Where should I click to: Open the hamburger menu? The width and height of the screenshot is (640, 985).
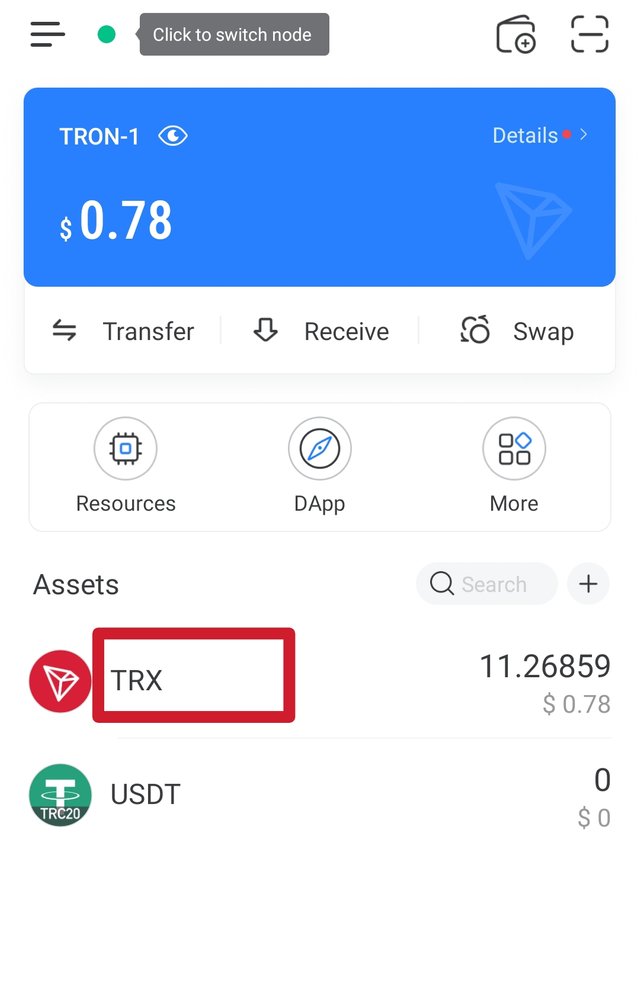coord(47,35)
